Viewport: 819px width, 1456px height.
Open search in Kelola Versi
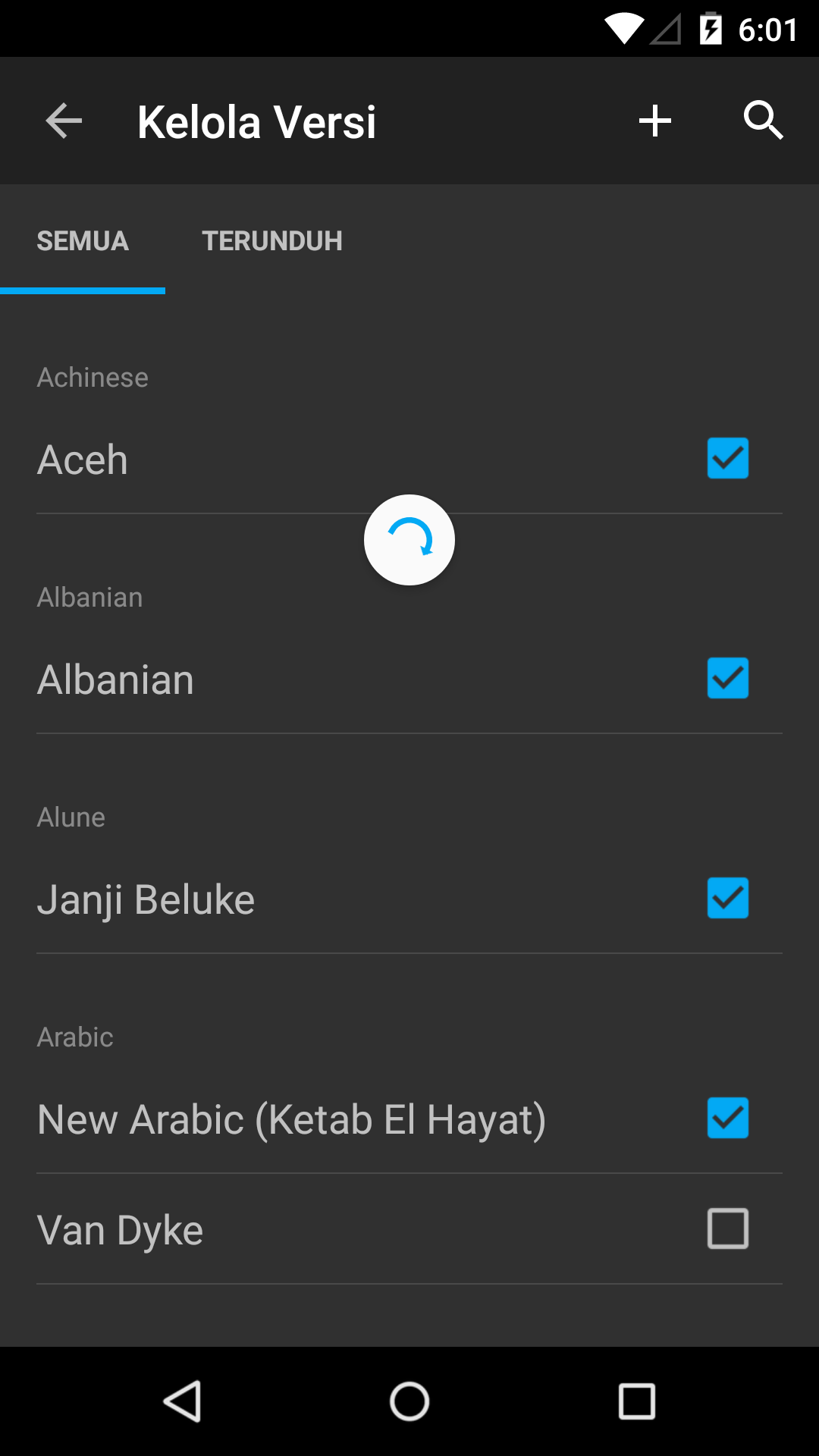click(763, 121)
